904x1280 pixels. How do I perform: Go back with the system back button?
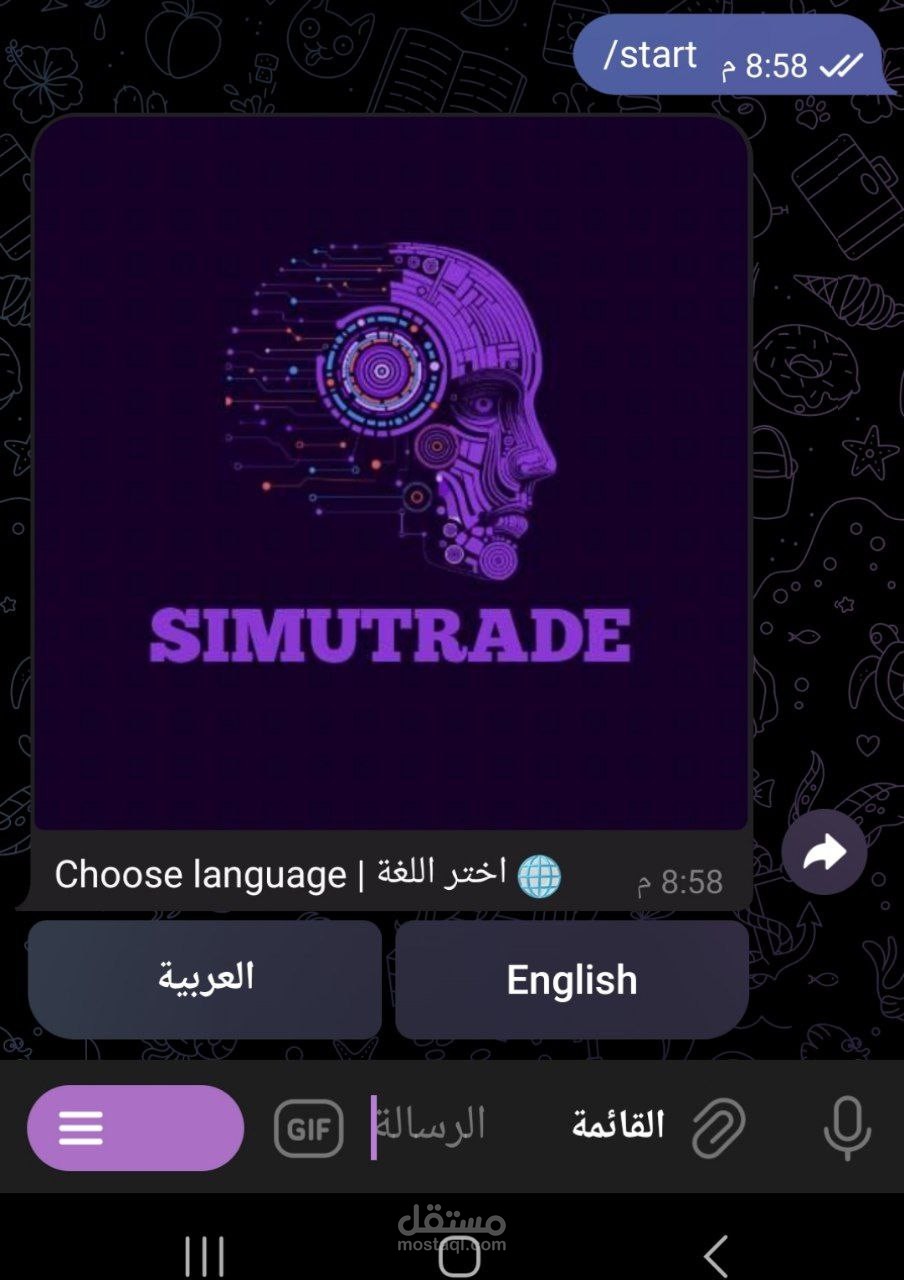(x=714, y=1254)
